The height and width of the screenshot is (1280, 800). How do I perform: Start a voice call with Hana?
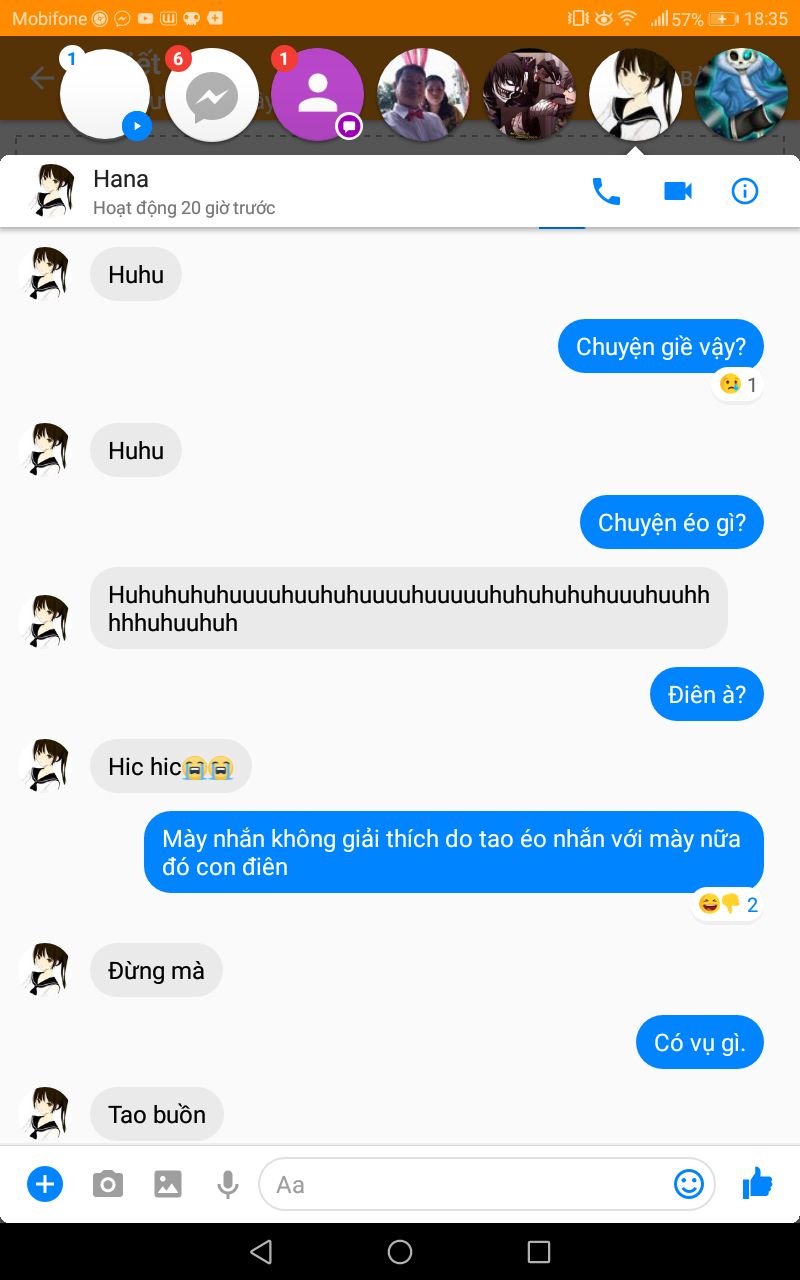point(606,191)
